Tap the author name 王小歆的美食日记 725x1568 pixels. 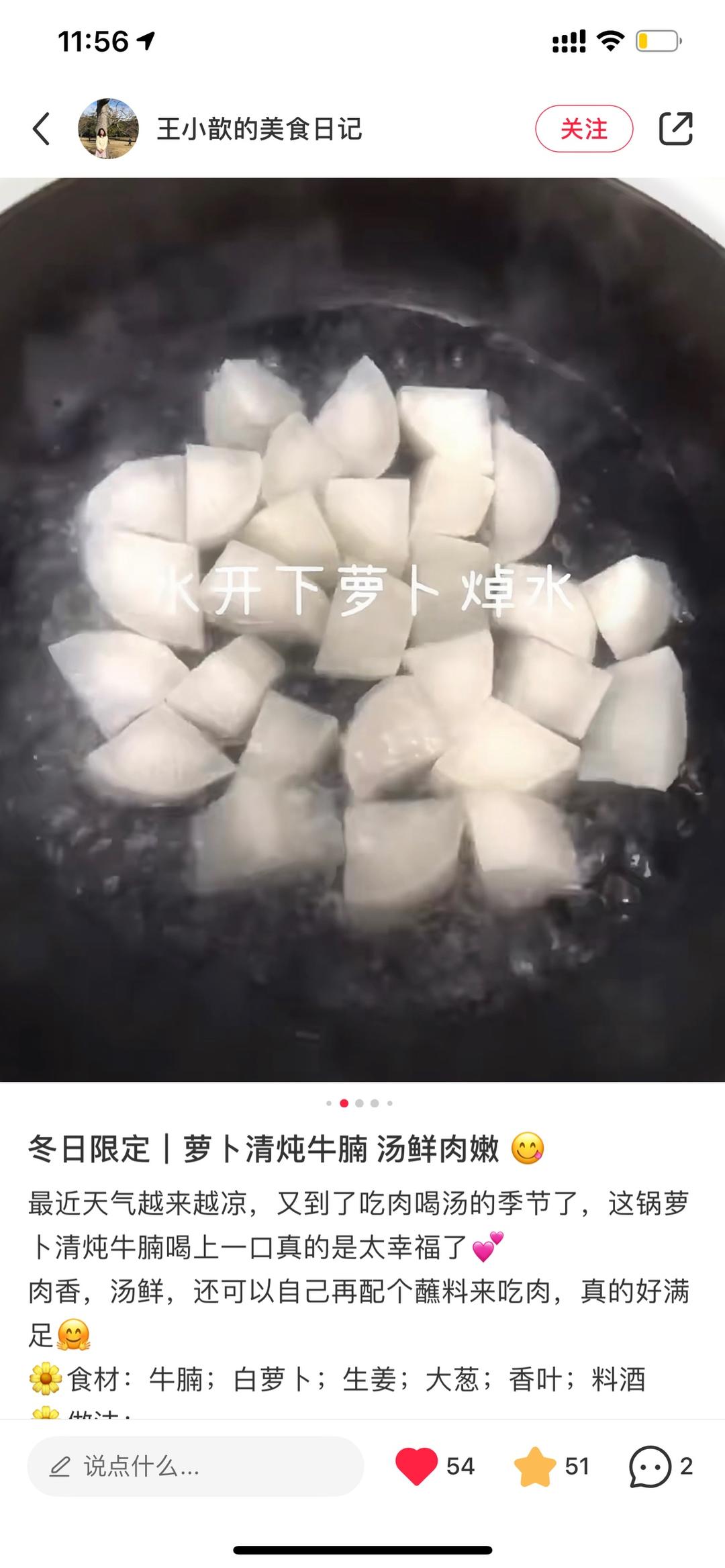259,129
